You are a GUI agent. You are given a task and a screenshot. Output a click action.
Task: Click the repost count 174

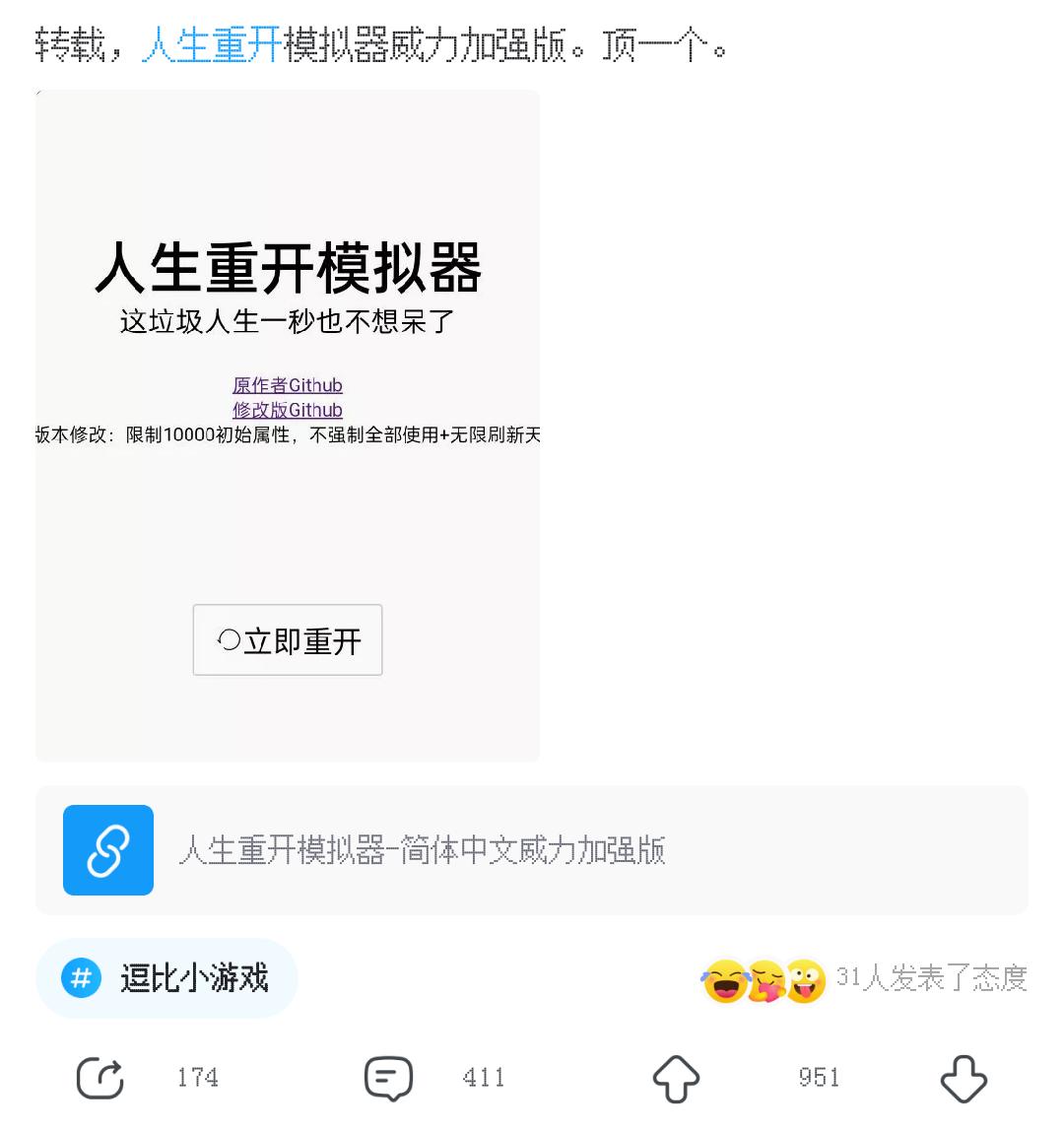pos(197,1077)
